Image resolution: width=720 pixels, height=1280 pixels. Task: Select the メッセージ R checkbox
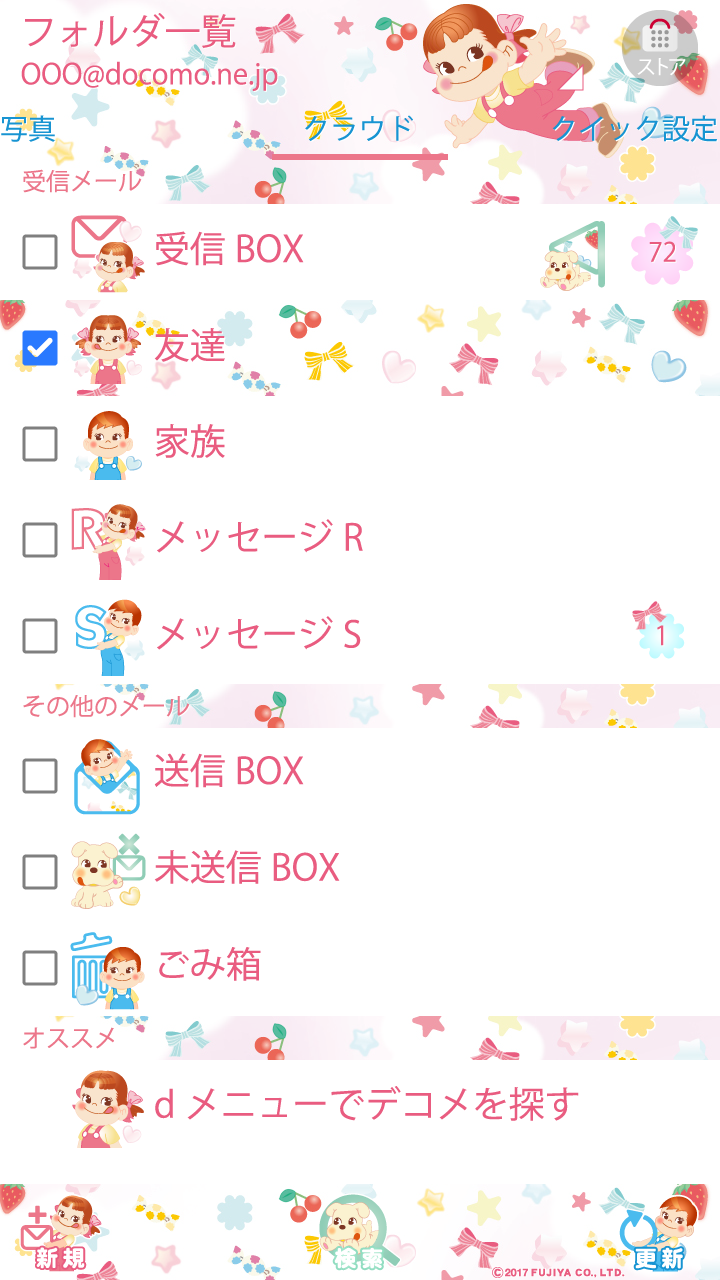pos(40,539)
